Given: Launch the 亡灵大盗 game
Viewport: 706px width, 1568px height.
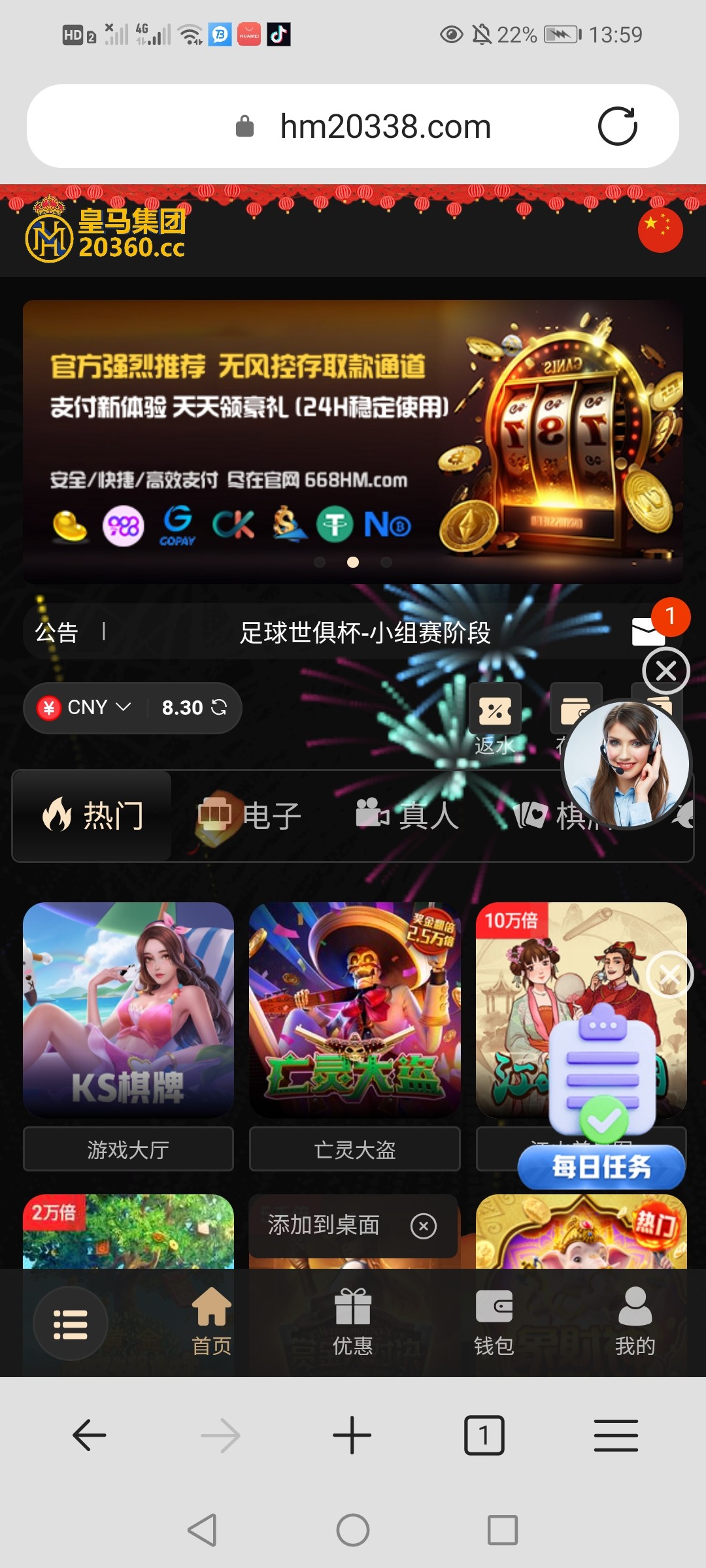Looking at the screenshot, I should 354,1009.
